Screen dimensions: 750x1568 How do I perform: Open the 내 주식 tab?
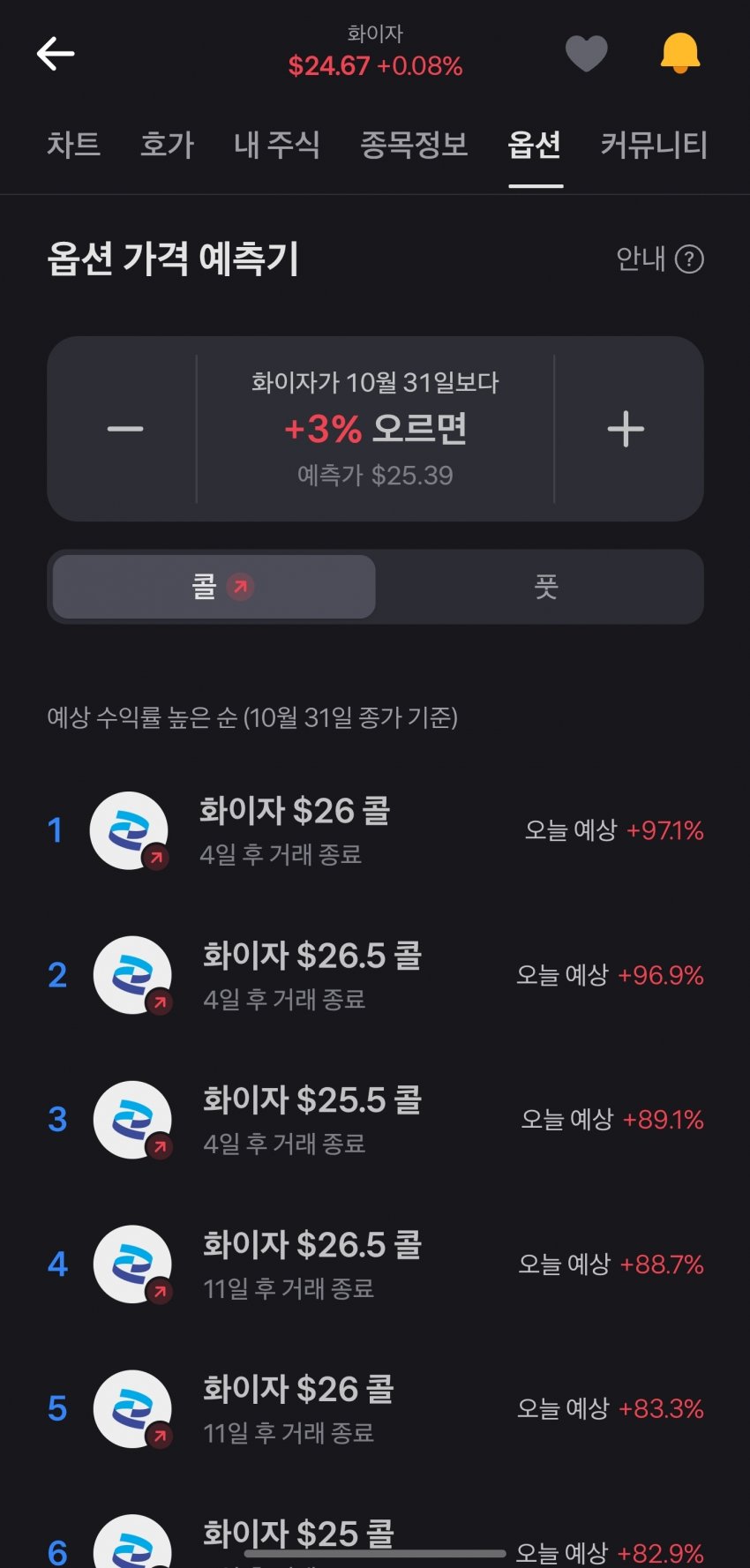coord(276,145)
